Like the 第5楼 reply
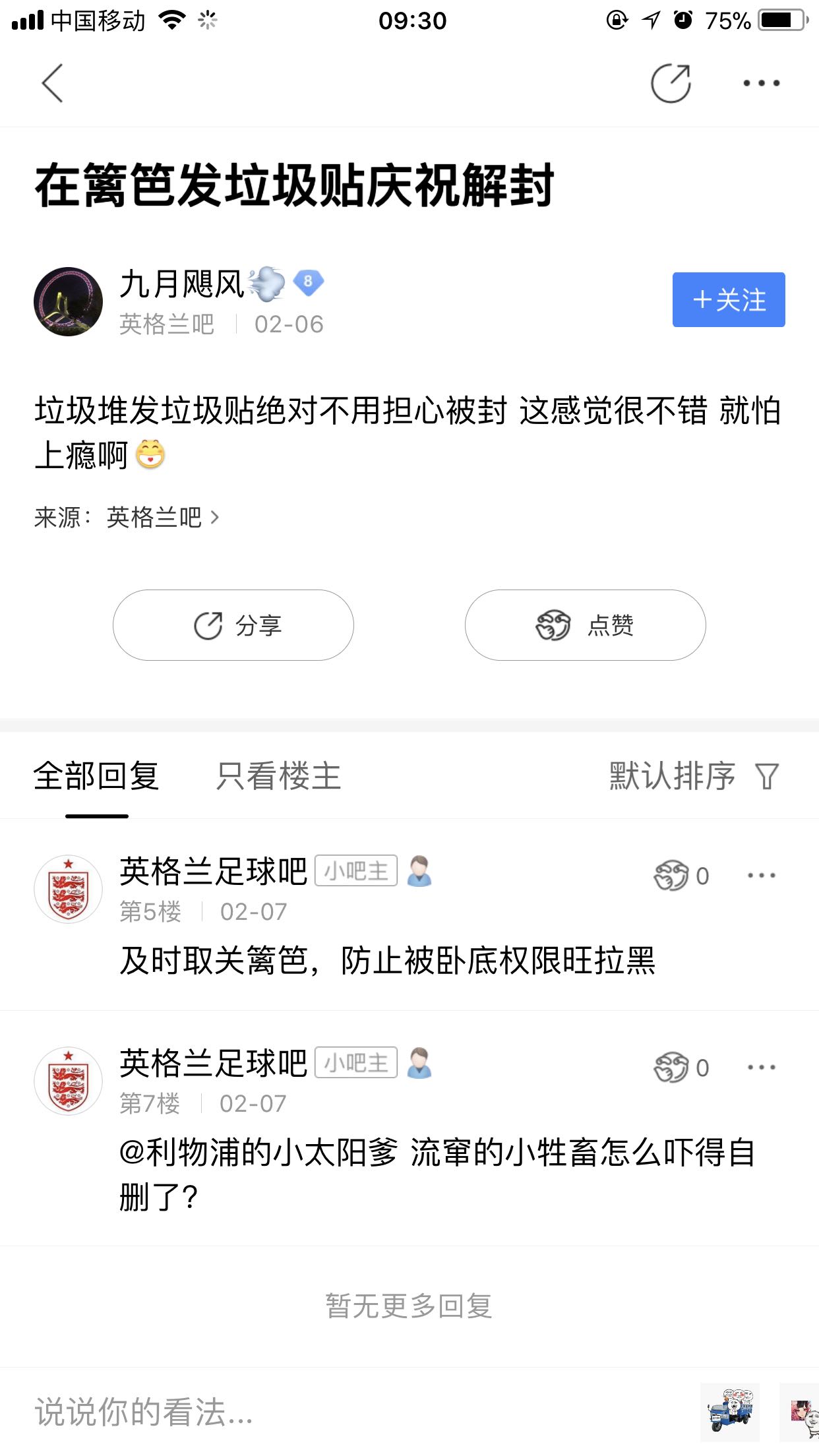Image resolution: width=819 pixels, height=1456 pixels. click(x=681, y=876)
